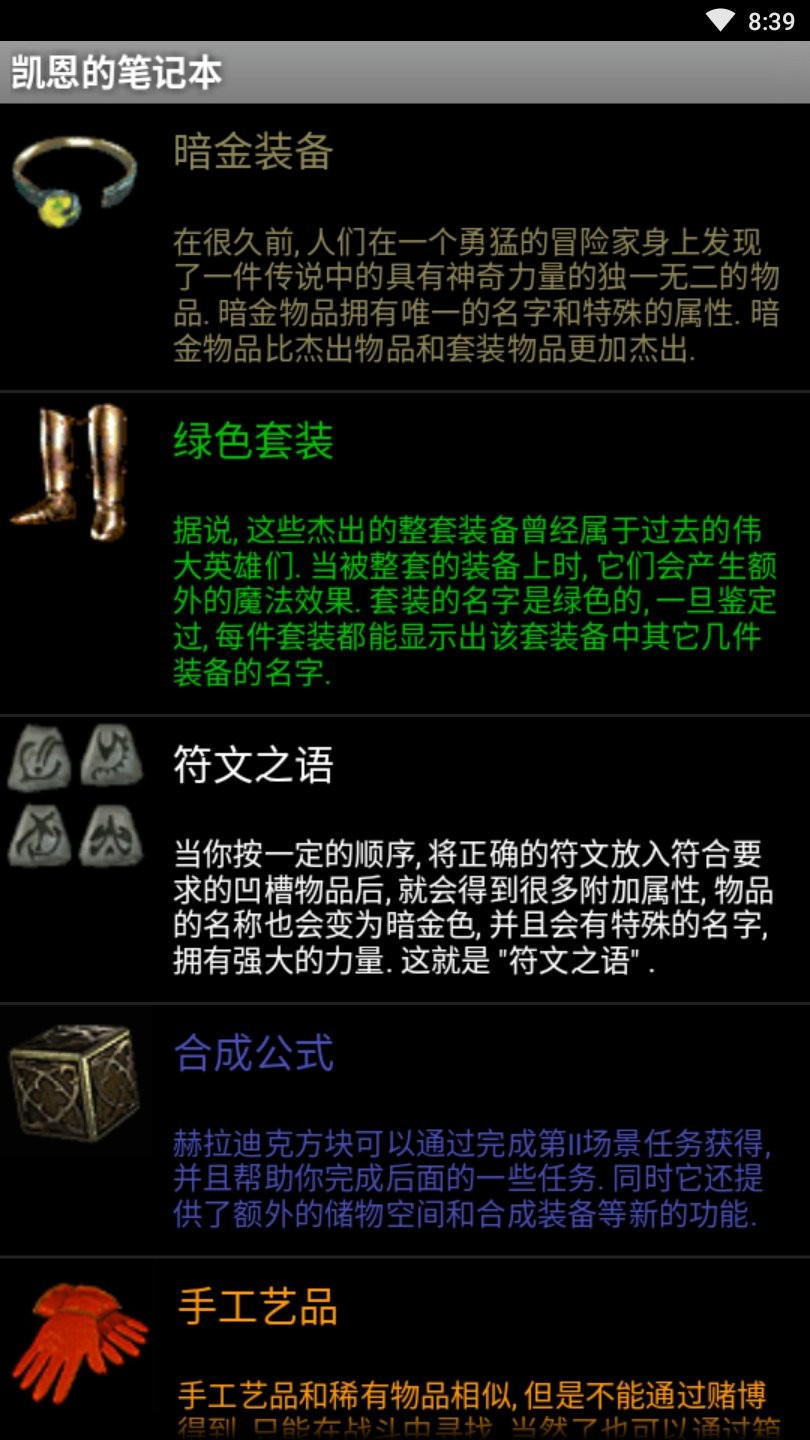Select the 合成公式 heading
The image size is (810, 1440).
point(250,1055)
